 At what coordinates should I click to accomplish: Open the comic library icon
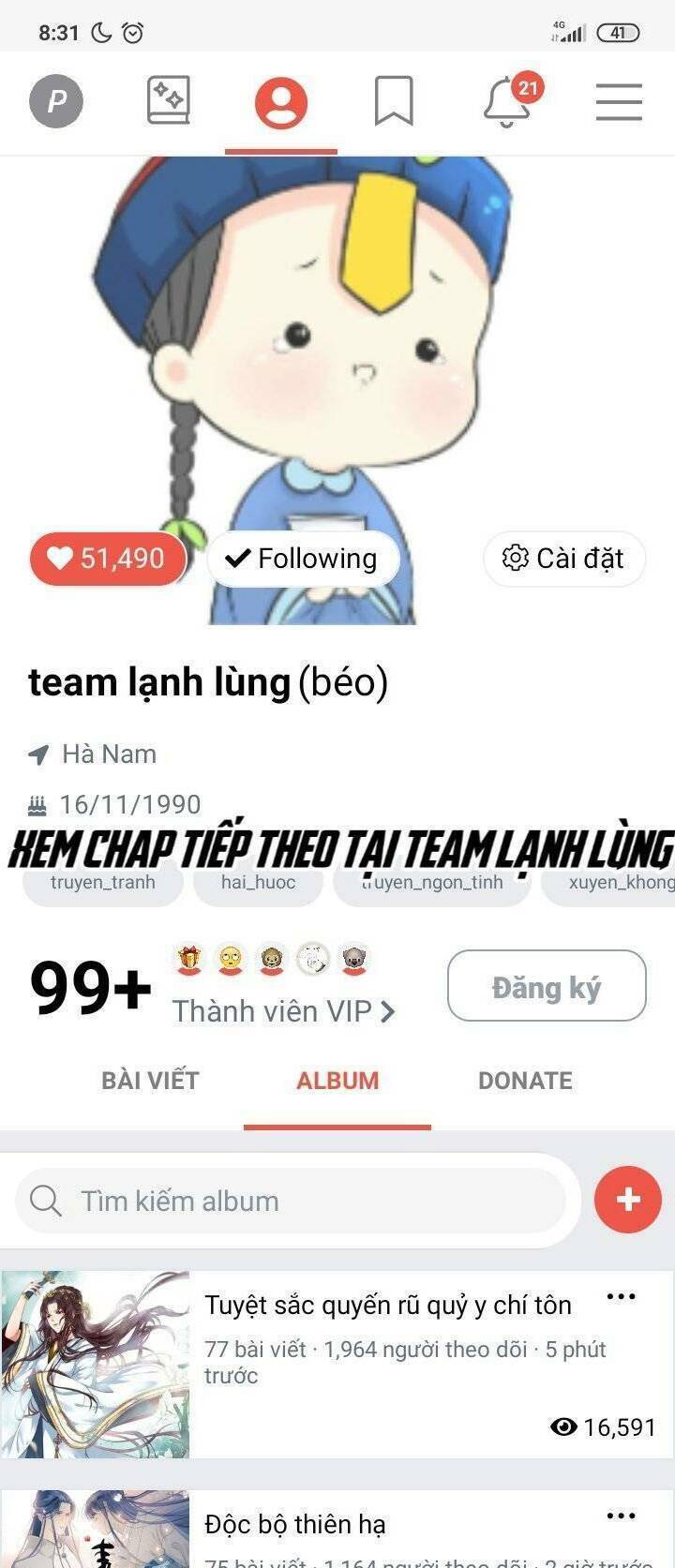click(169, 101)
